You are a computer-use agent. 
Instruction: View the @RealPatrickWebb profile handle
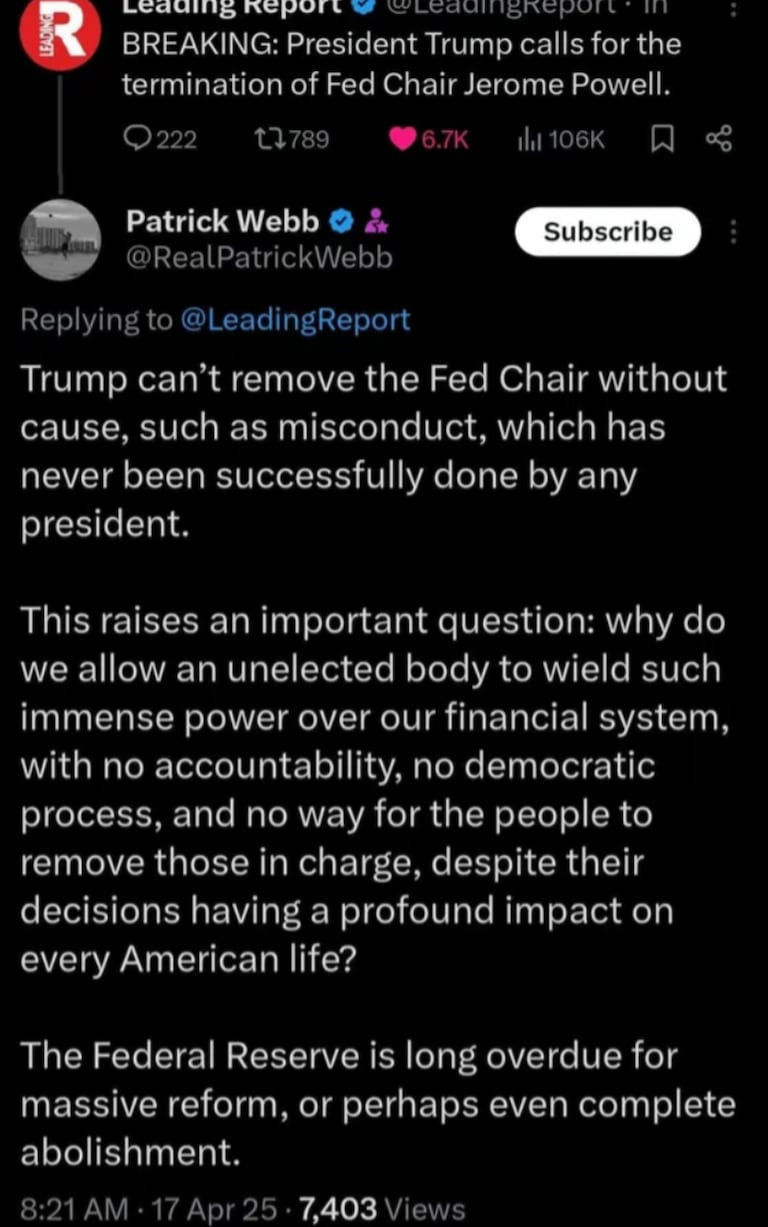[x=259, y=258]
